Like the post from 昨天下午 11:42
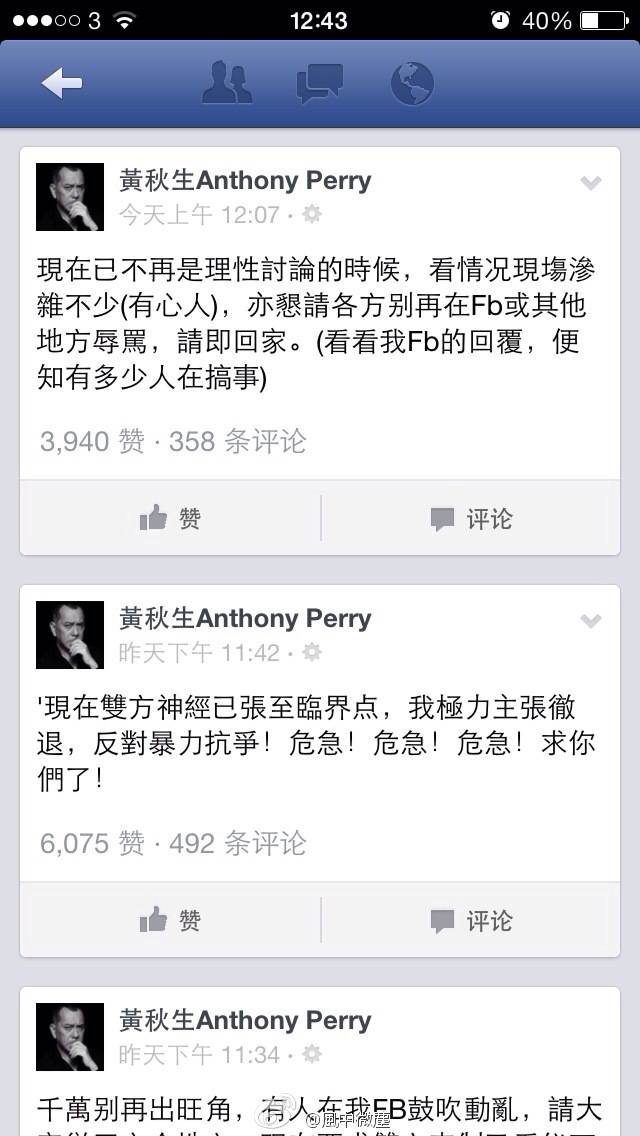 (x=170, y=920)
